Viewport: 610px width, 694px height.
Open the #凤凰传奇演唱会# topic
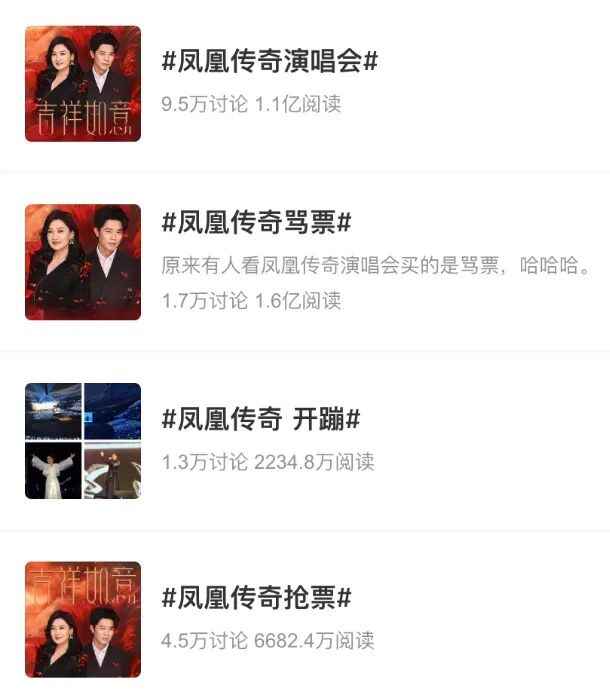point(270,61)
